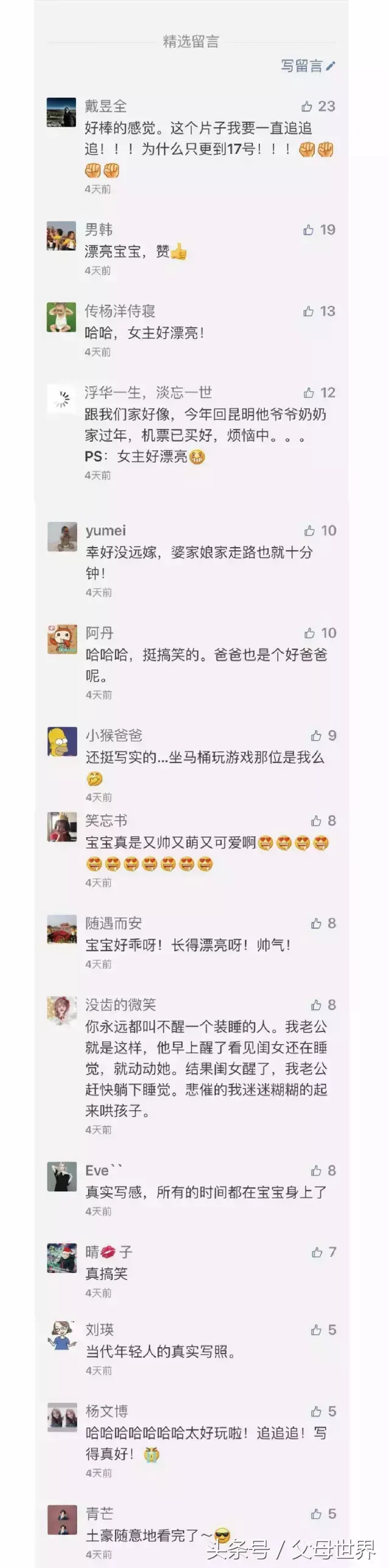Like 男韩's comment

308,230
